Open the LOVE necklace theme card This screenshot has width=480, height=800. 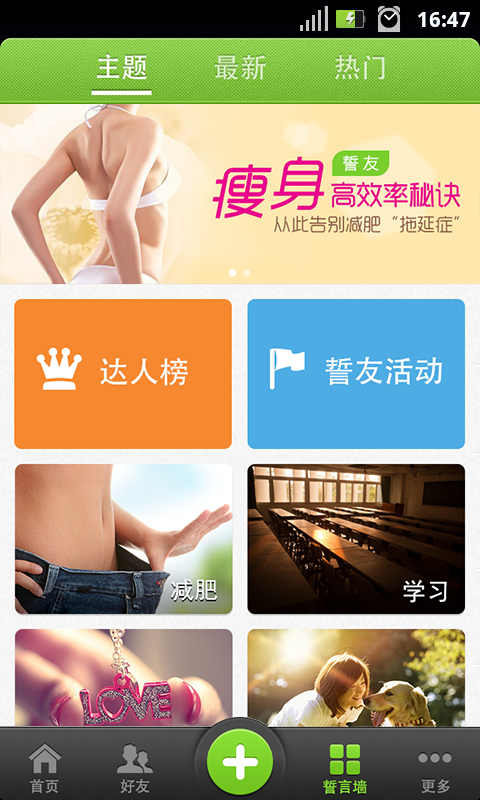123,678
